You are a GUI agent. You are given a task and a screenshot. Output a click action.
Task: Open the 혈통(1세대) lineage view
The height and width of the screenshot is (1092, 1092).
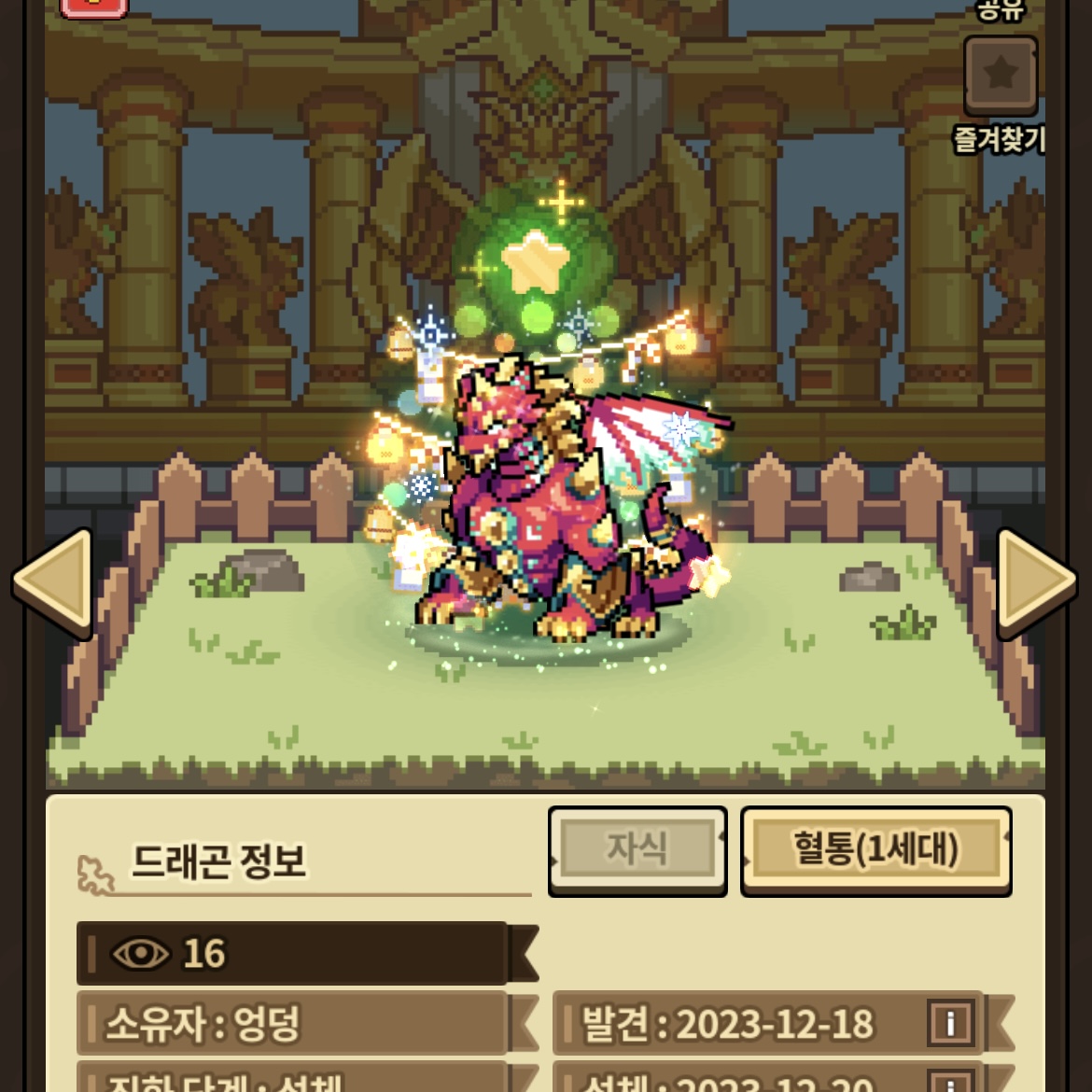click(x=875, y=849)
